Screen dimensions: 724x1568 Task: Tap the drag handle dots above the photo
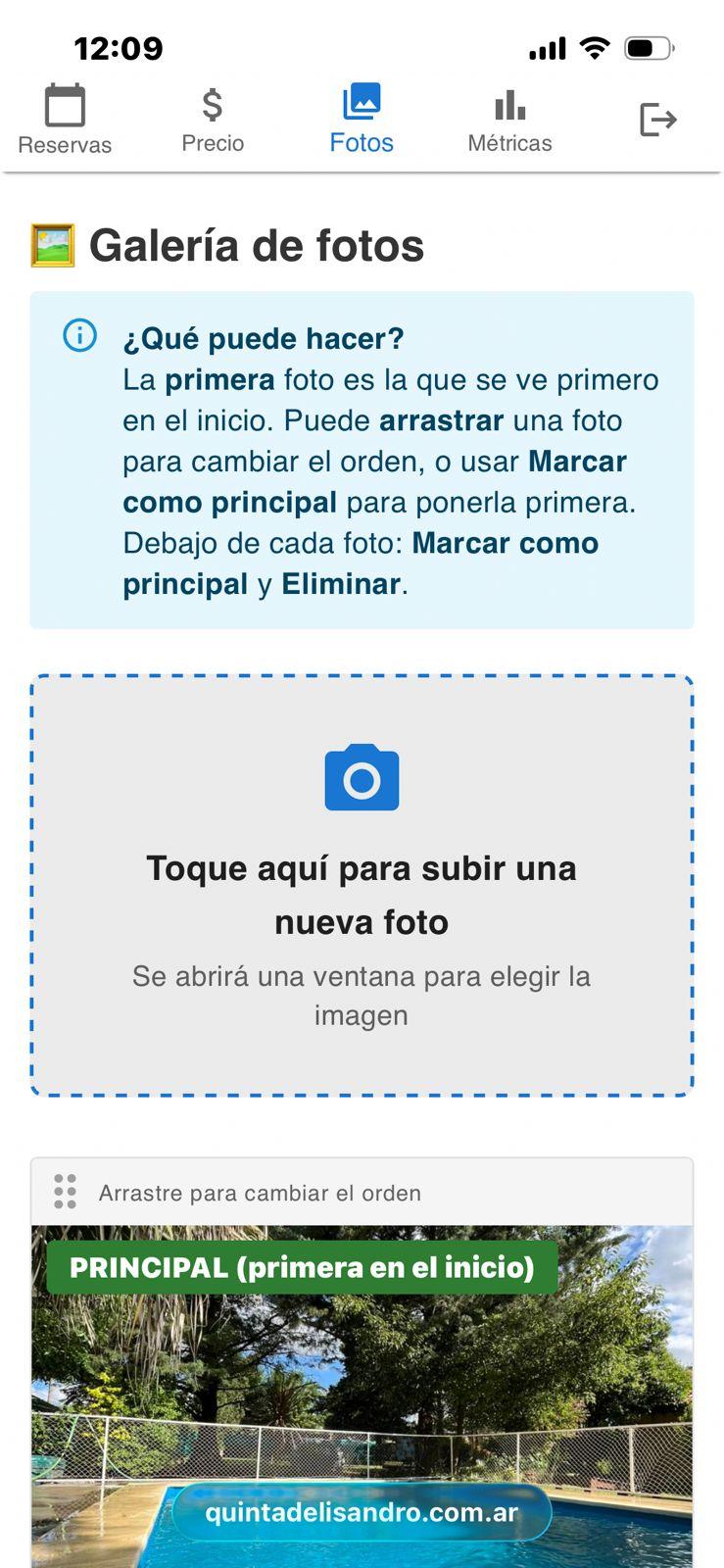pyautogui.click(x=67, y=1193)
